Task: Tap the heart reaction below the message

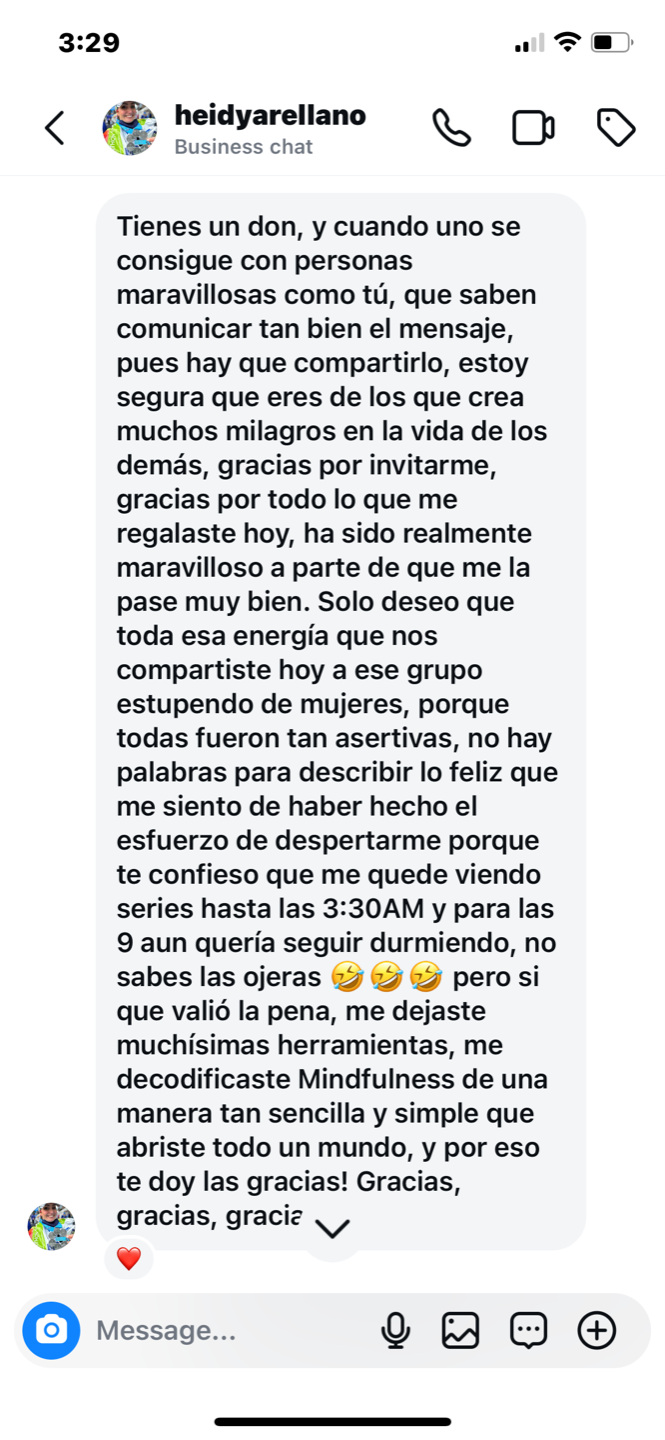Action: click(129, 1259)
